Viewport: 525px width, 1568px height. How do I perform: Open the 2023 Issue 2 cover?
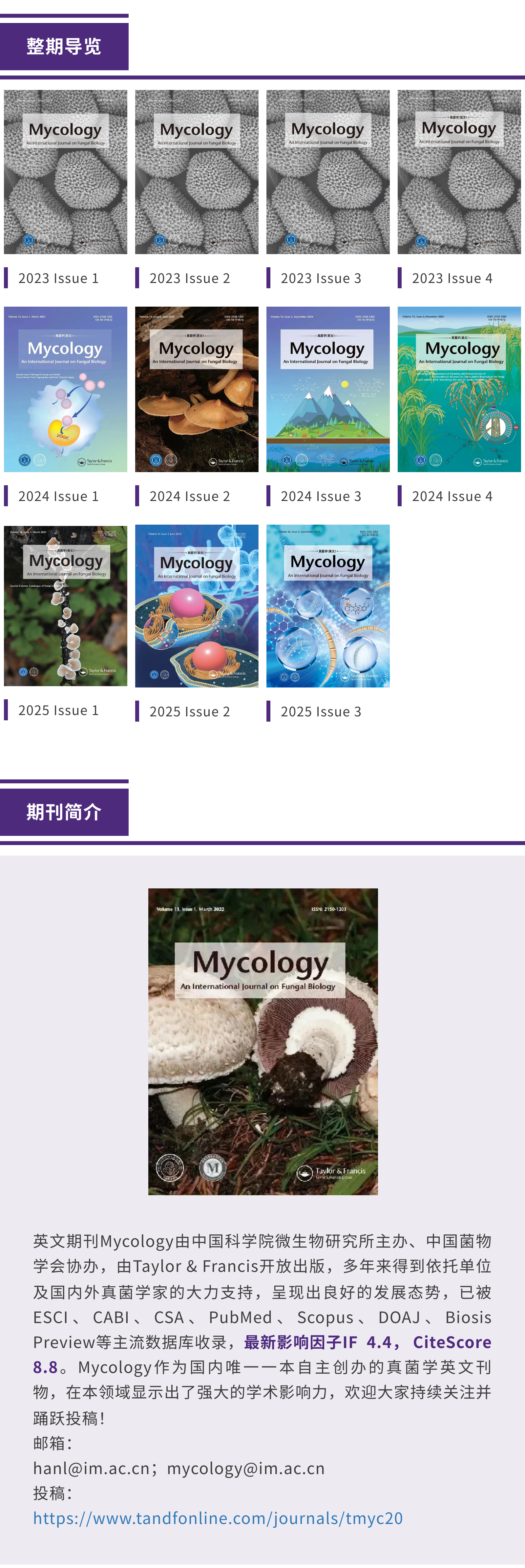(x=197, y=172)
